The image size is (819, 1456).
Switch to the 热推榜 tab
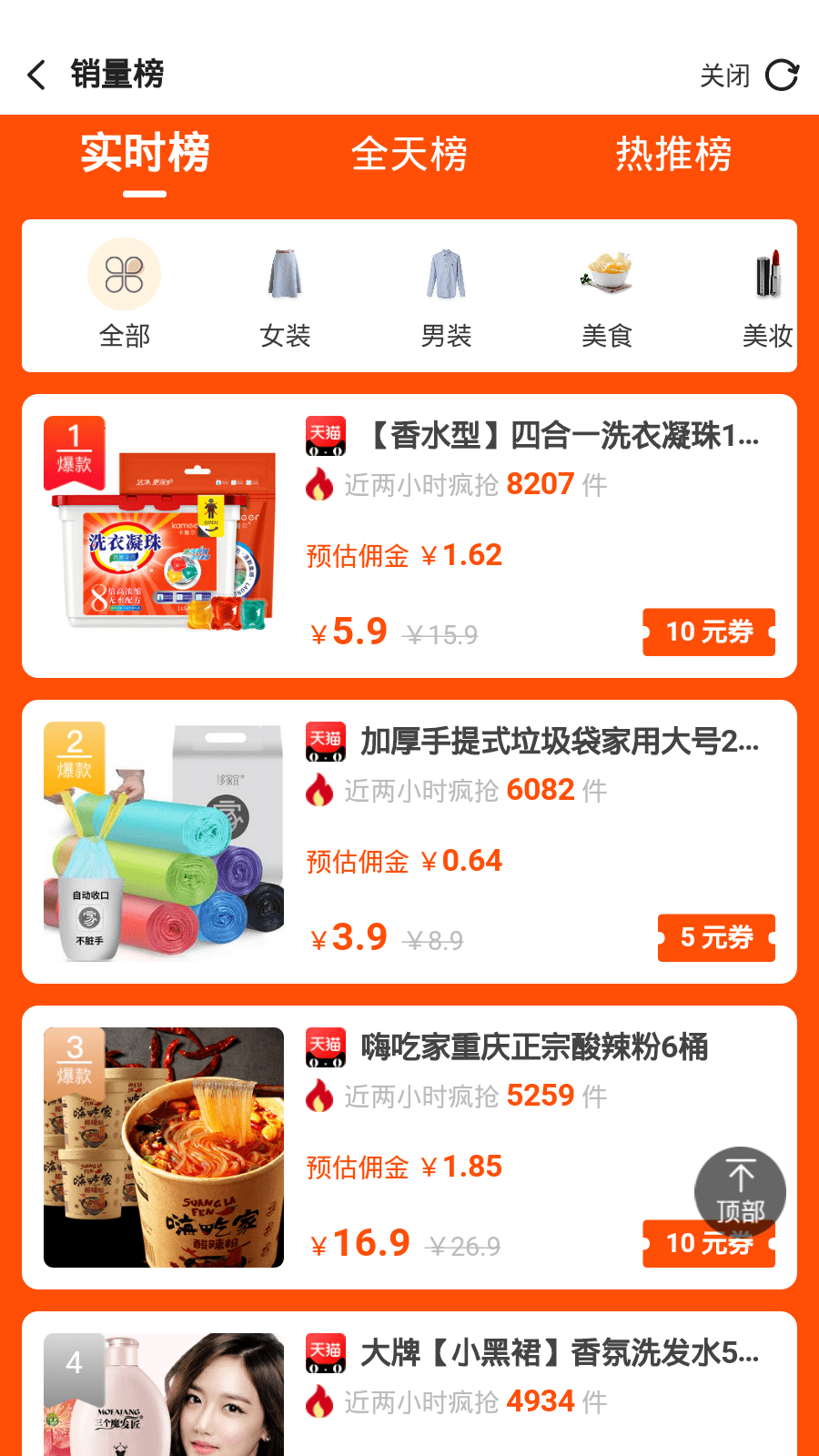[673, 154]
